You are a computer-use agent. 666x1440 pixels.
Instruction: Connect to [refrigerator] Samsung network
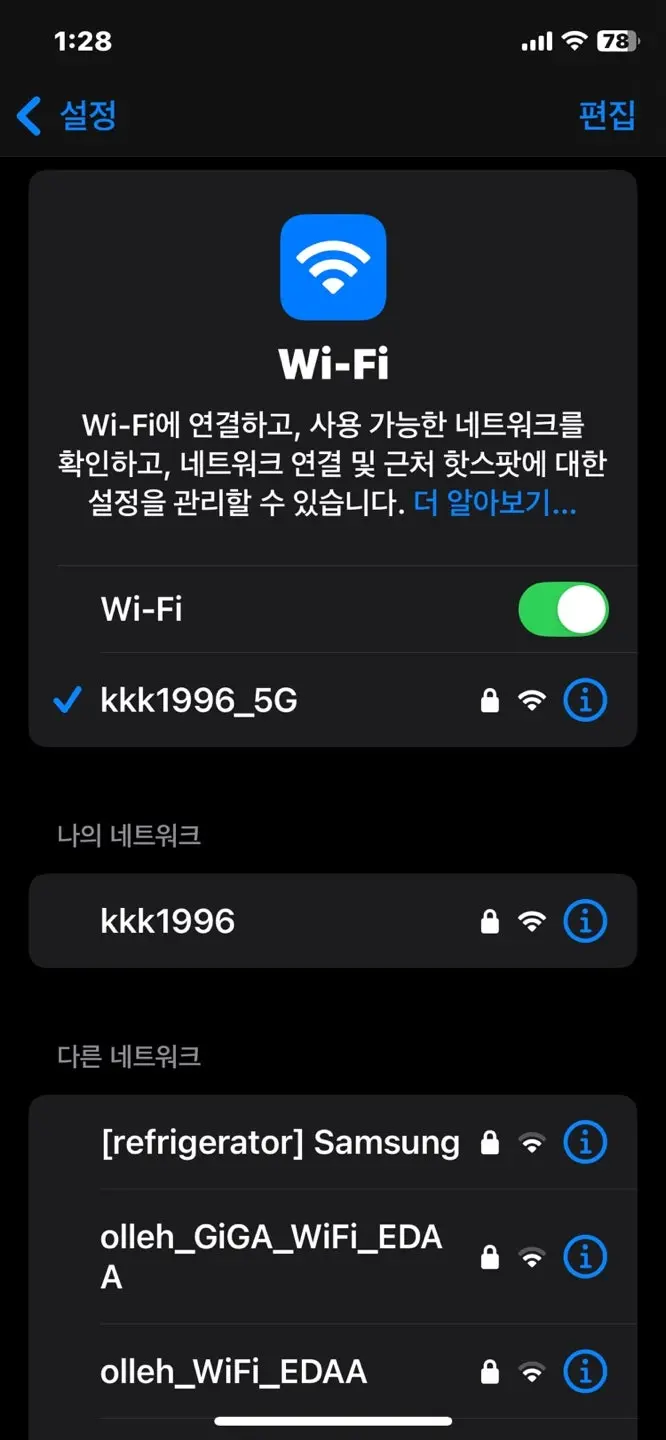coord(280,1142)
